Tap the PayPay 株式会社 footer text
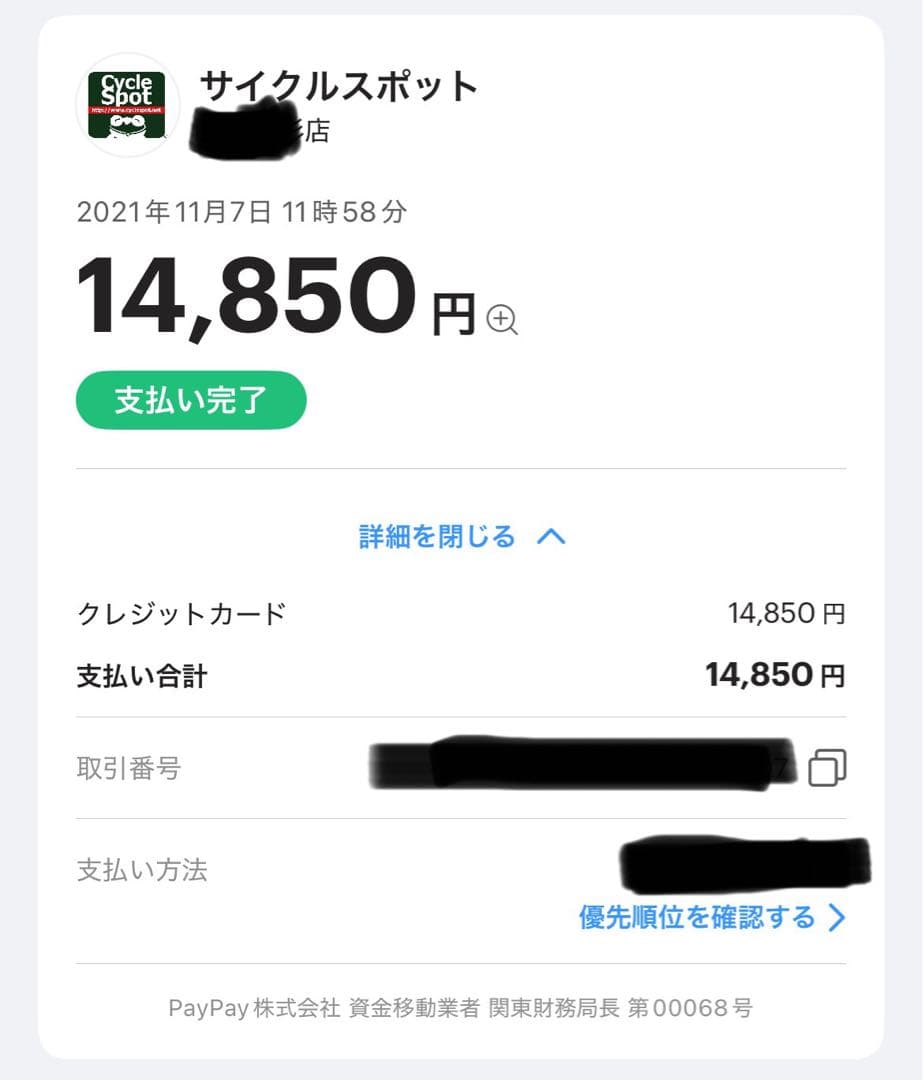The image size is (923, 1080). [460, 1010]
